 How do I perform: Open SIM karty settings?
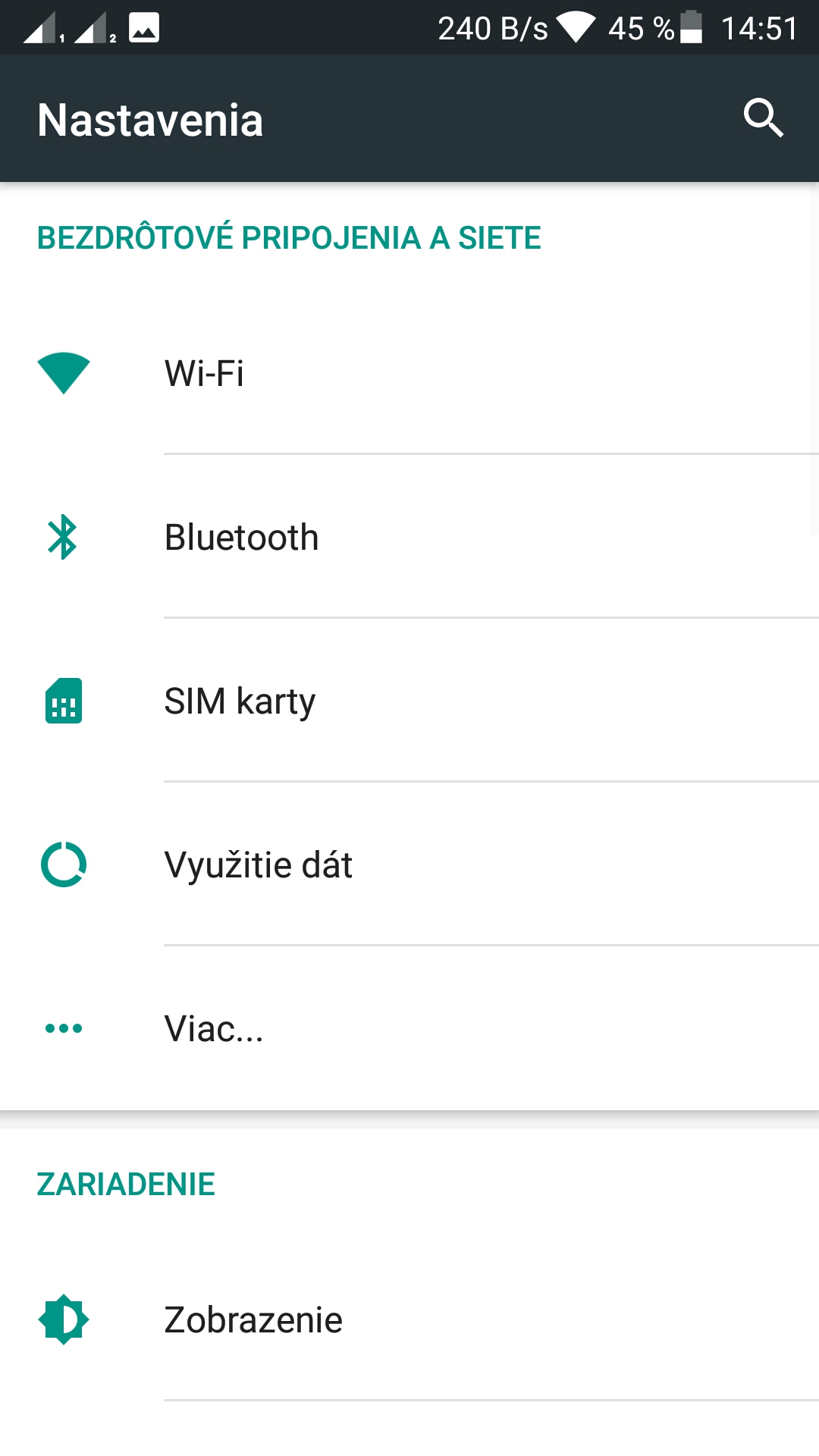(x=409, y=701)
